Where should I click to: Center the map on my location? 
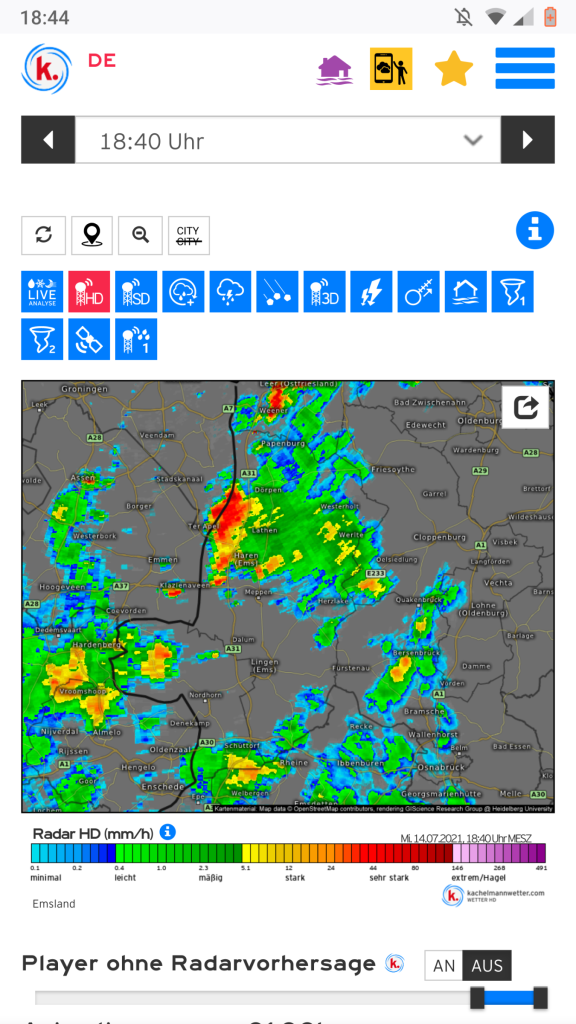tap(92, 235)
